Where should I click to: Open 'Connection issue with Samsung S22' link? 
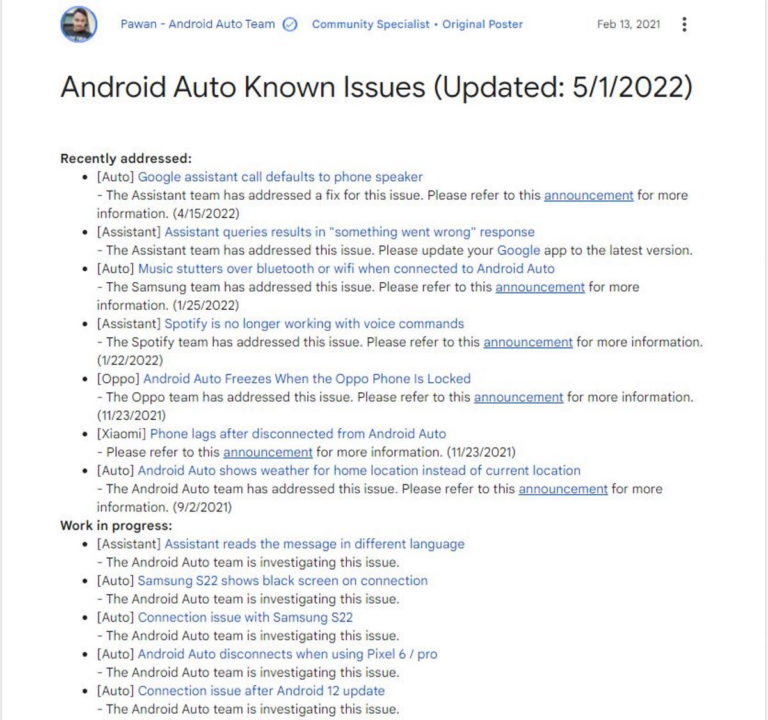click(245, 617)
